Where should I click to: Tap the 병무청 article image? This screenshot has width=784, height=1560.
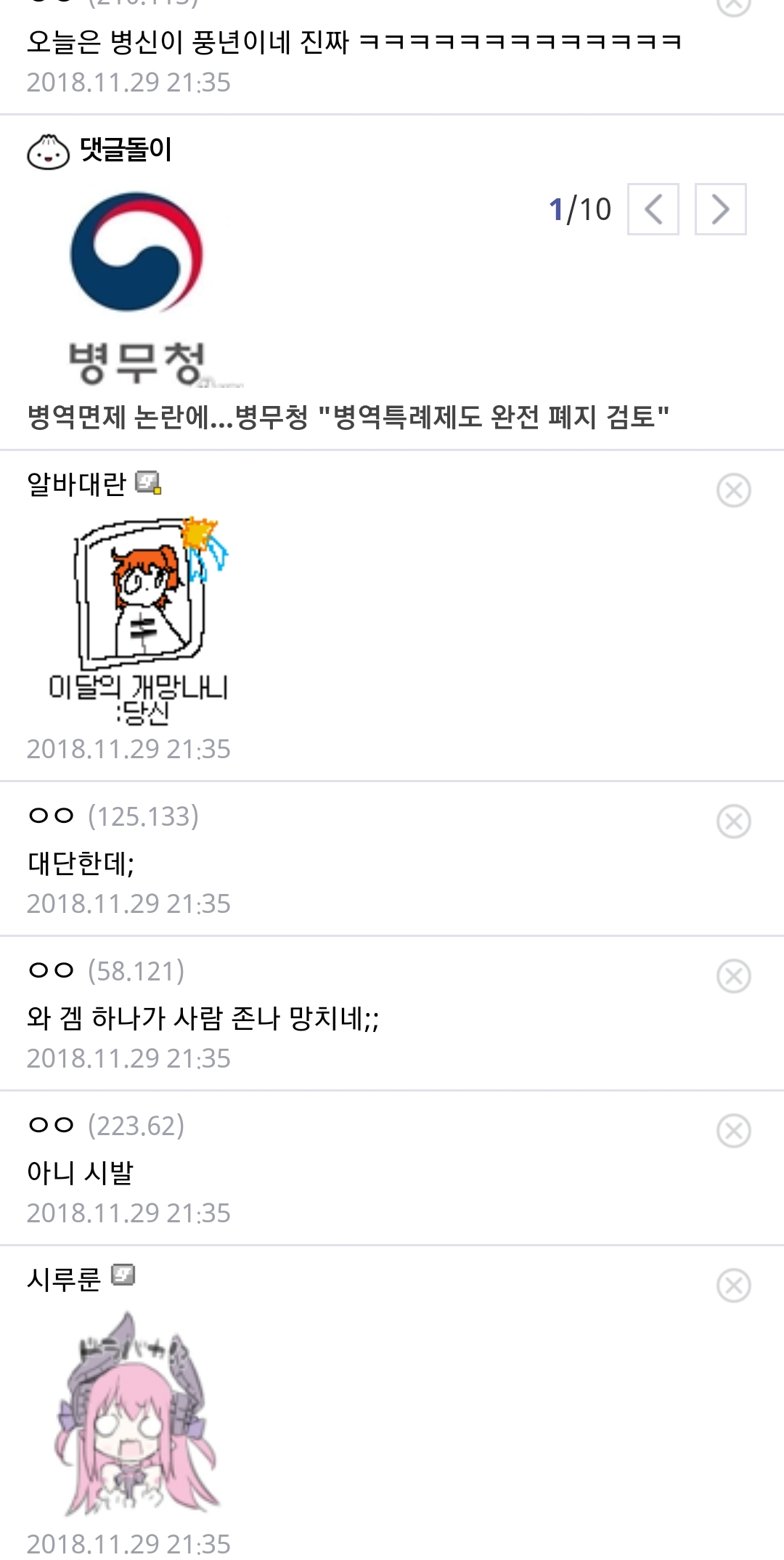136,288
